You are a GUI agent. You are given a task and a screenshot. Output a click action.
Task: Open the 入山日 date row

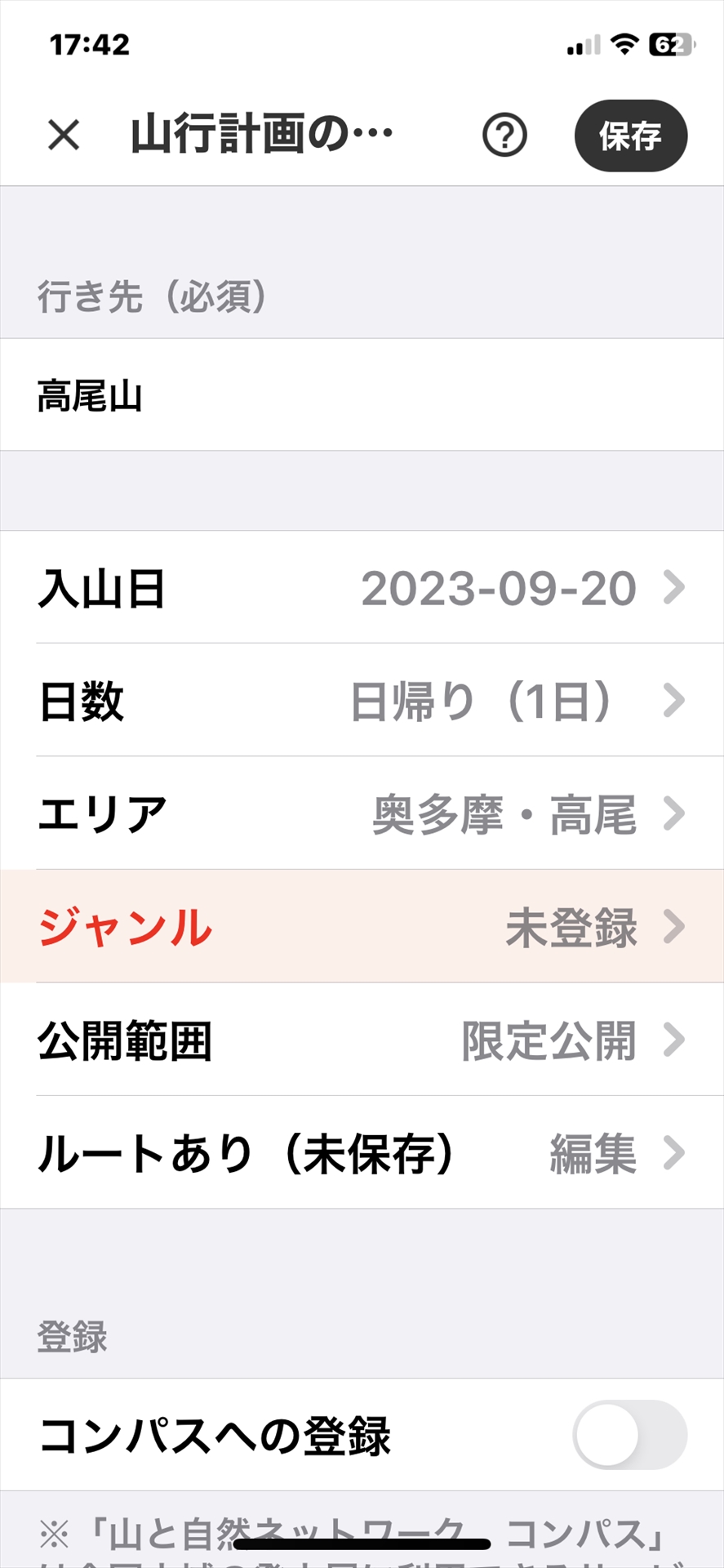pyautogui.click(x=362, y=587)
